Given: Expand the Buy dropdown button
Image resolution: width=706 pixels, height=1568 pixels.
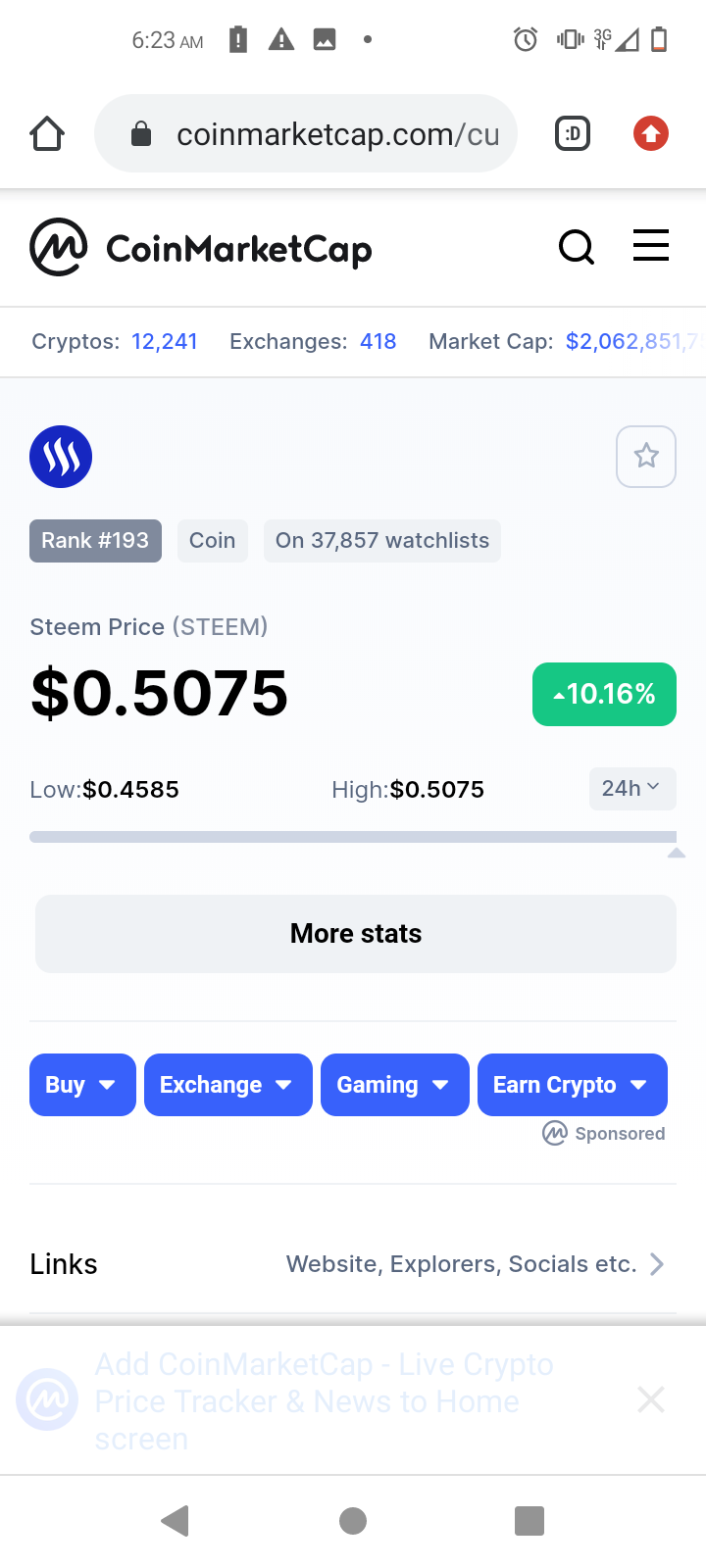Looking at the screenshot, I should [x=82, y=1085].
